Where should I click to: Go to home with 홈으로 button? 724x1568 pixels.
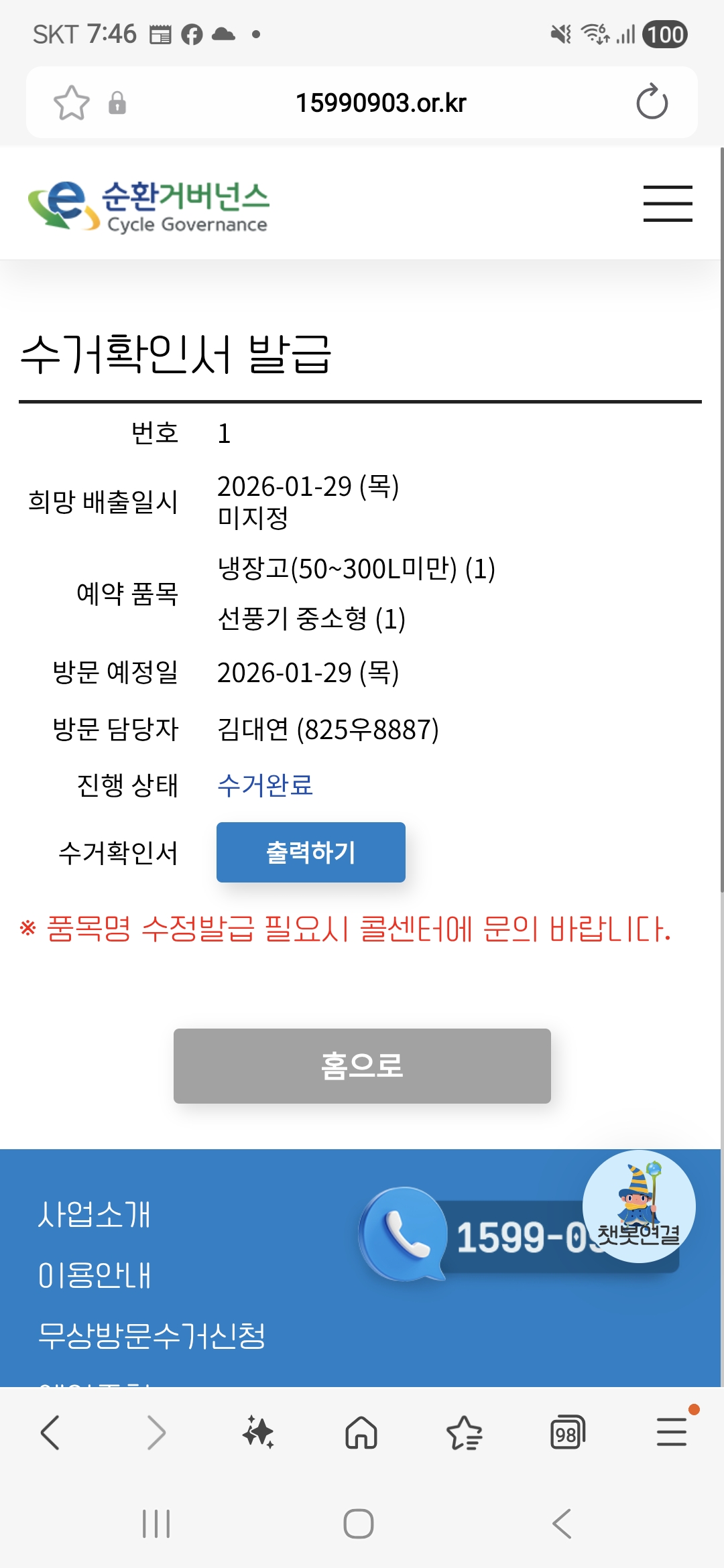click(362, 1065)
